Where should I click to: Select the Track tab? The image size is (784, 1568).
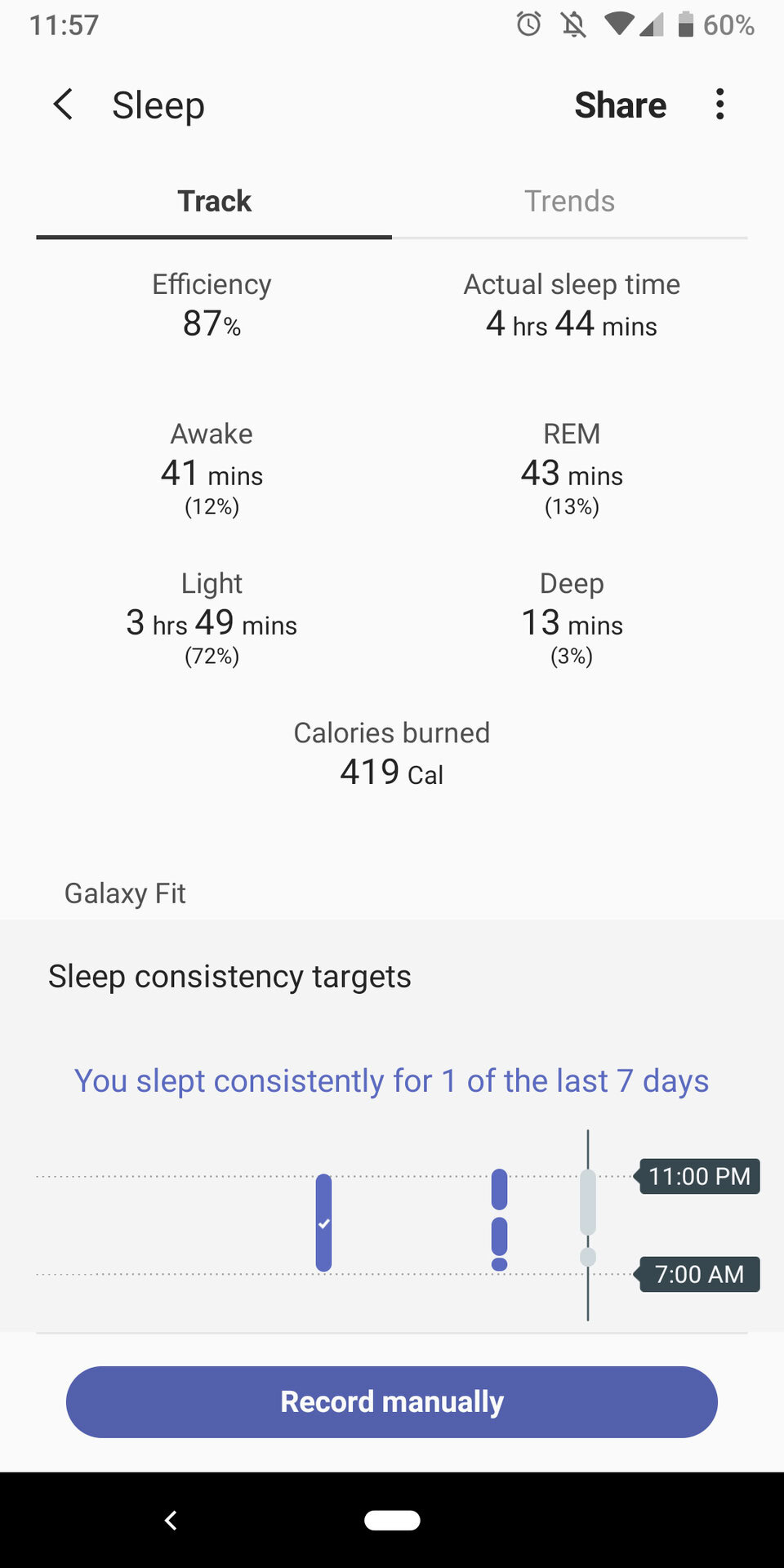214,201
